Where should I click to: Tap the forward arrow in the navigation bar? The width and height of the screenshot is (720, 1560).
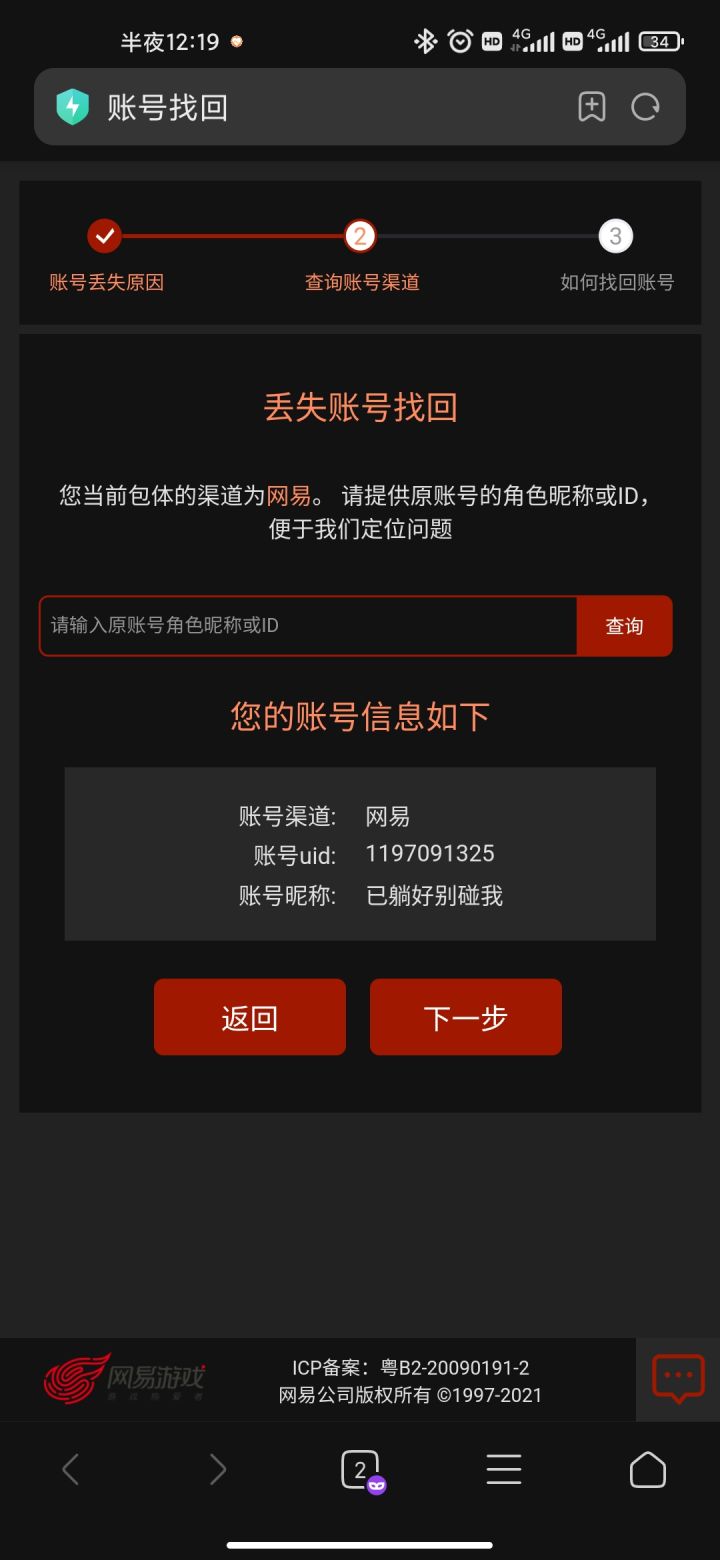coord(218,1470)
